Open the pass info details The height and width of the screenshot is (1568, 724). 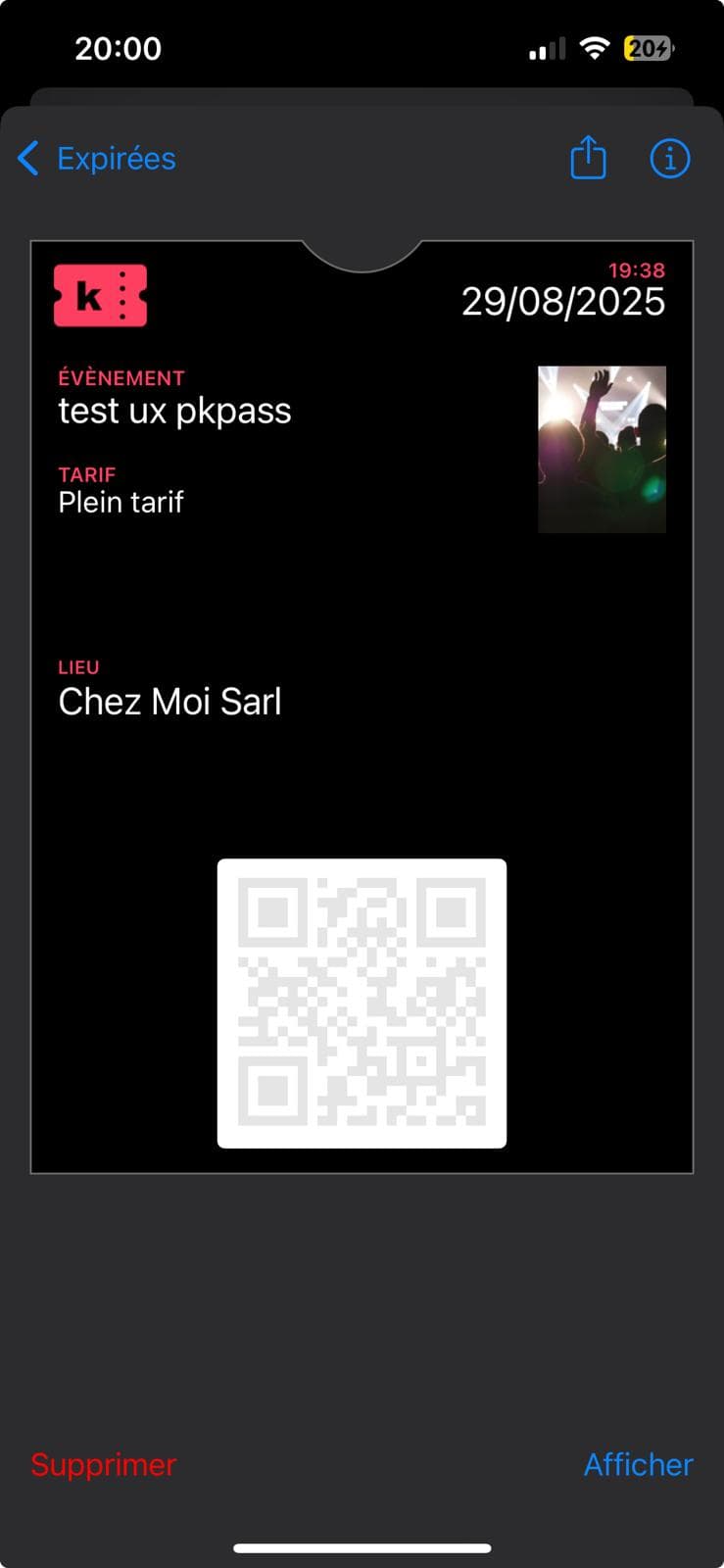click(x=670, y=159)
